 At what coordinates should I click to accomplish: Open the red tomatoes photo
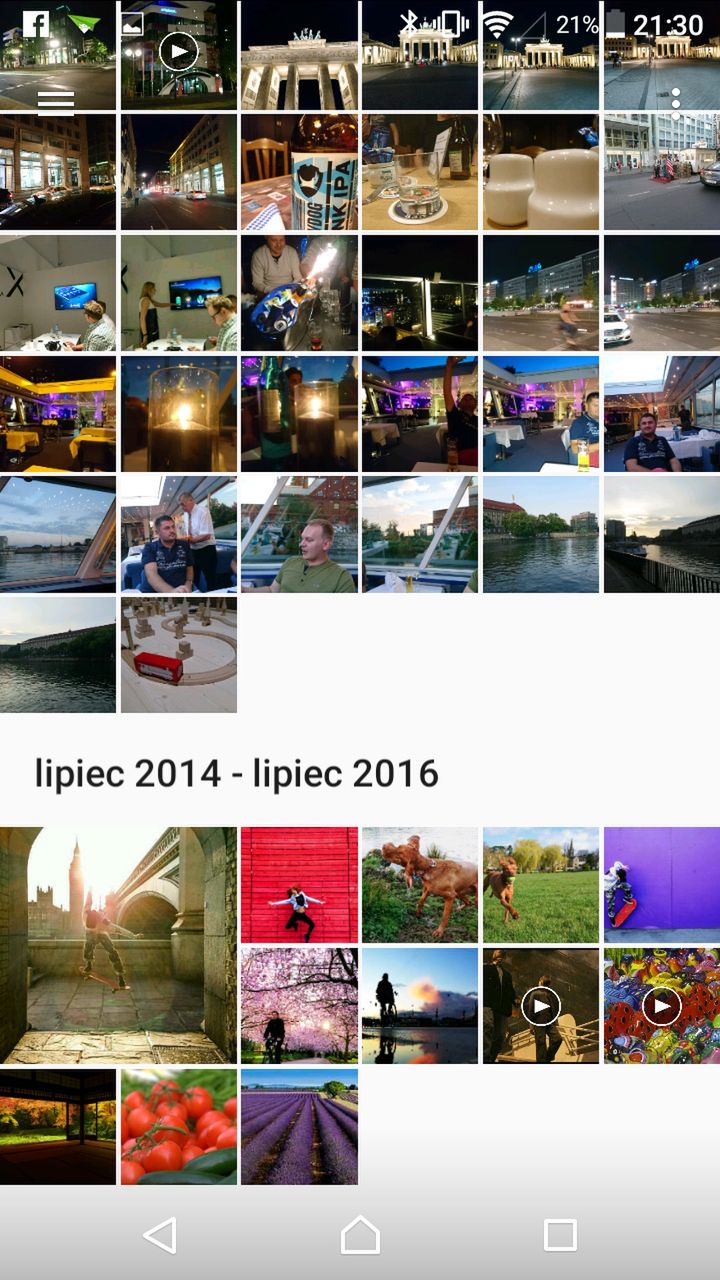[179, 1126]
